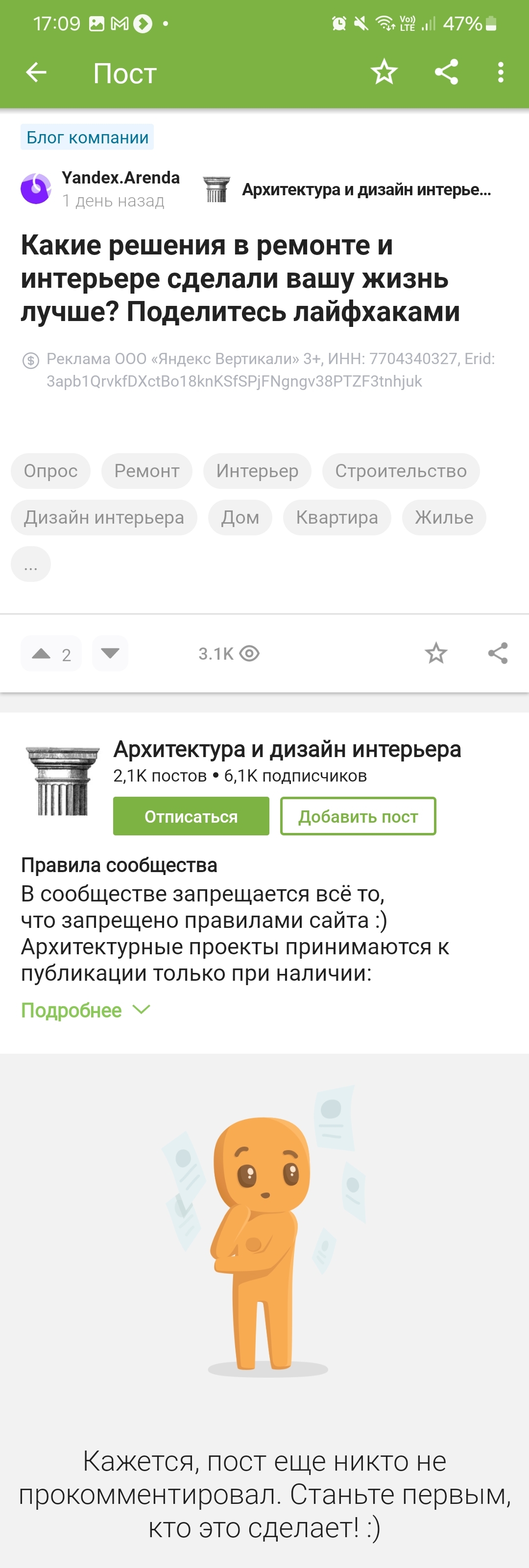Tap Добавить пост button
Viewport: 529px width, 1568px height.
[x=359, y=816]
